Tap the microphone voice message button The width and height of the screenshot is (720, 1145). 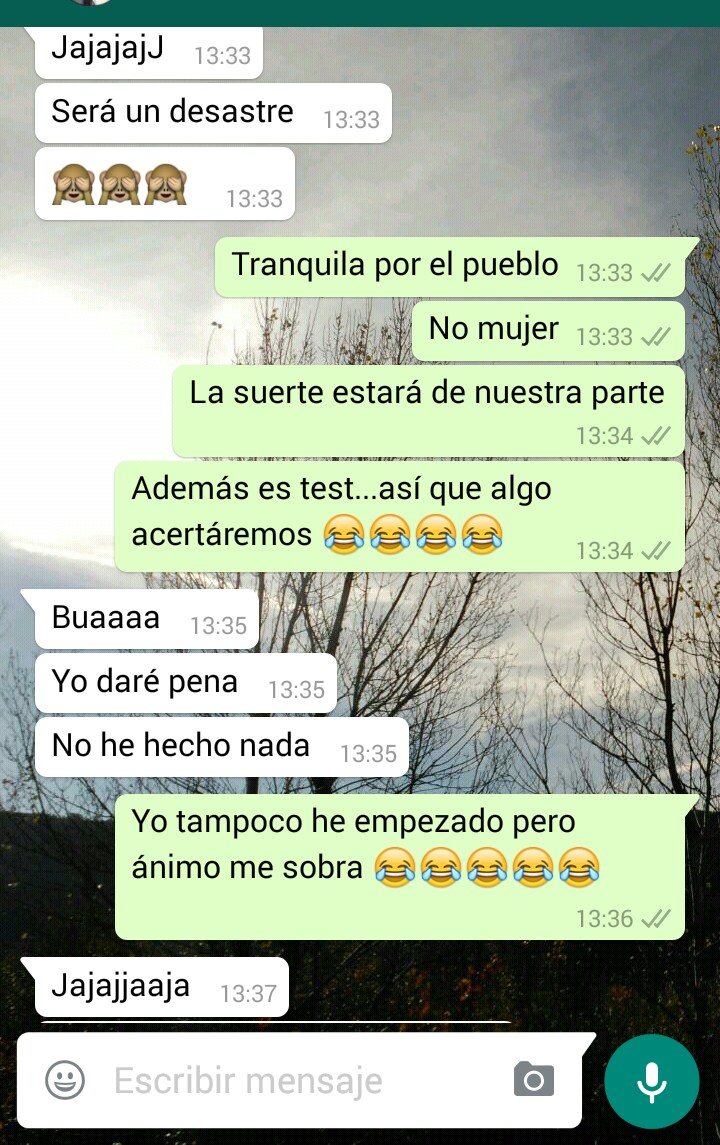651,1081
